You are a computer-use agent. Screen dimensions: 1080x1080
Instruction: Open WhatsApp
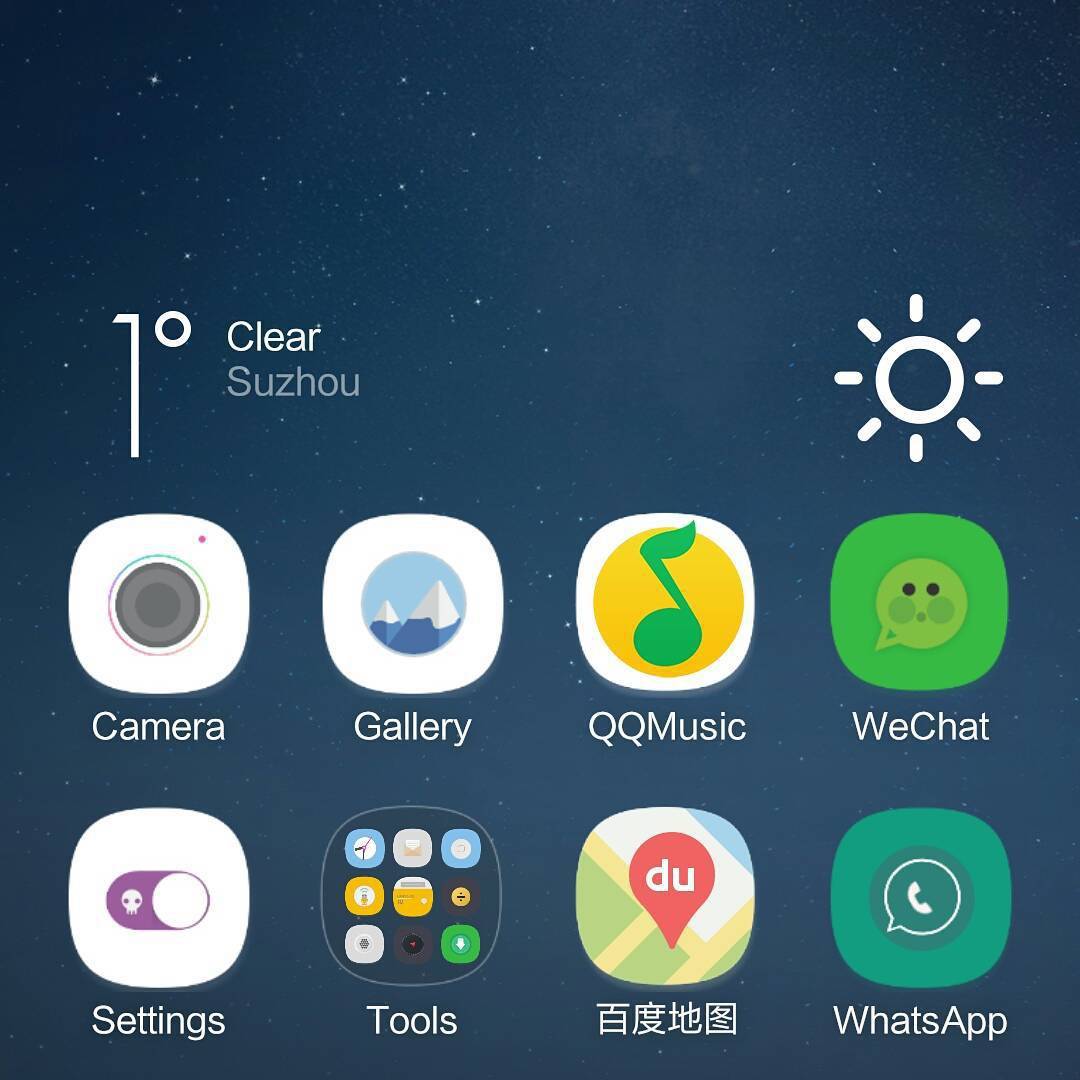point(919,898)
